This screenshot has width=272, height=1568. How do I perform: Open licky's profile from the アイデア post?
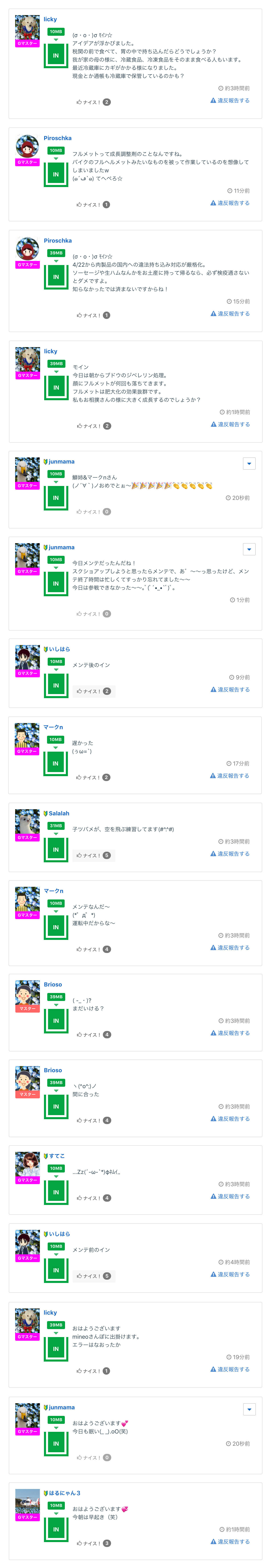[50, 19]
